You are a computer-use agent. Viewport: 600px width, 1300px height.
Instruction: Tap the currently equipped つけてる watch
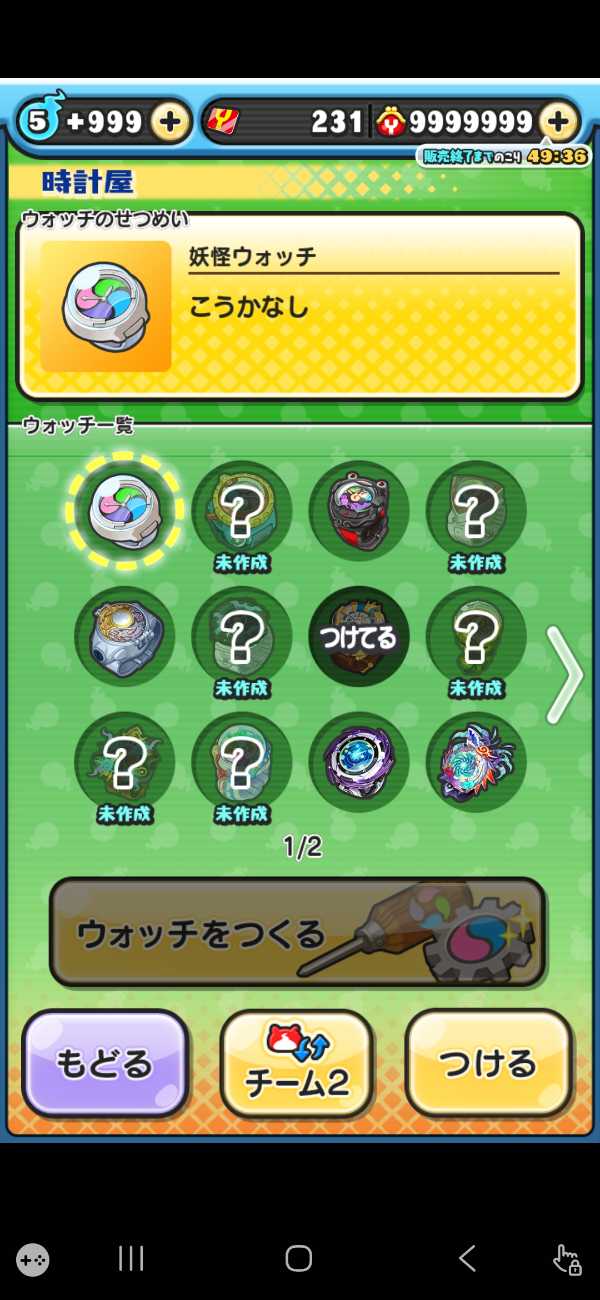358,636
